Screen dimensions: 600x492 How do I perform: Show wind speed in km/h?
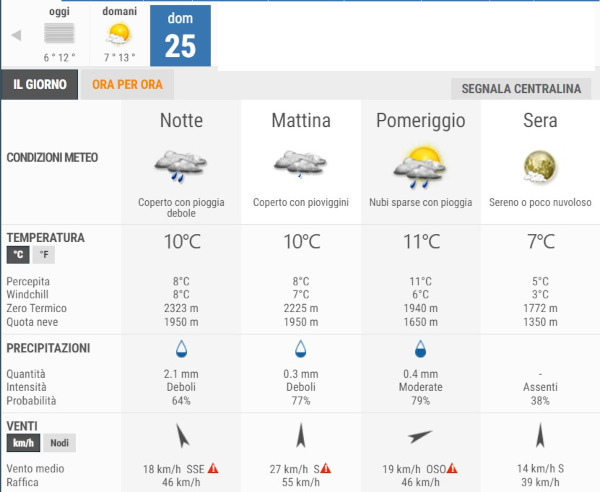click(x=23, y=443)
